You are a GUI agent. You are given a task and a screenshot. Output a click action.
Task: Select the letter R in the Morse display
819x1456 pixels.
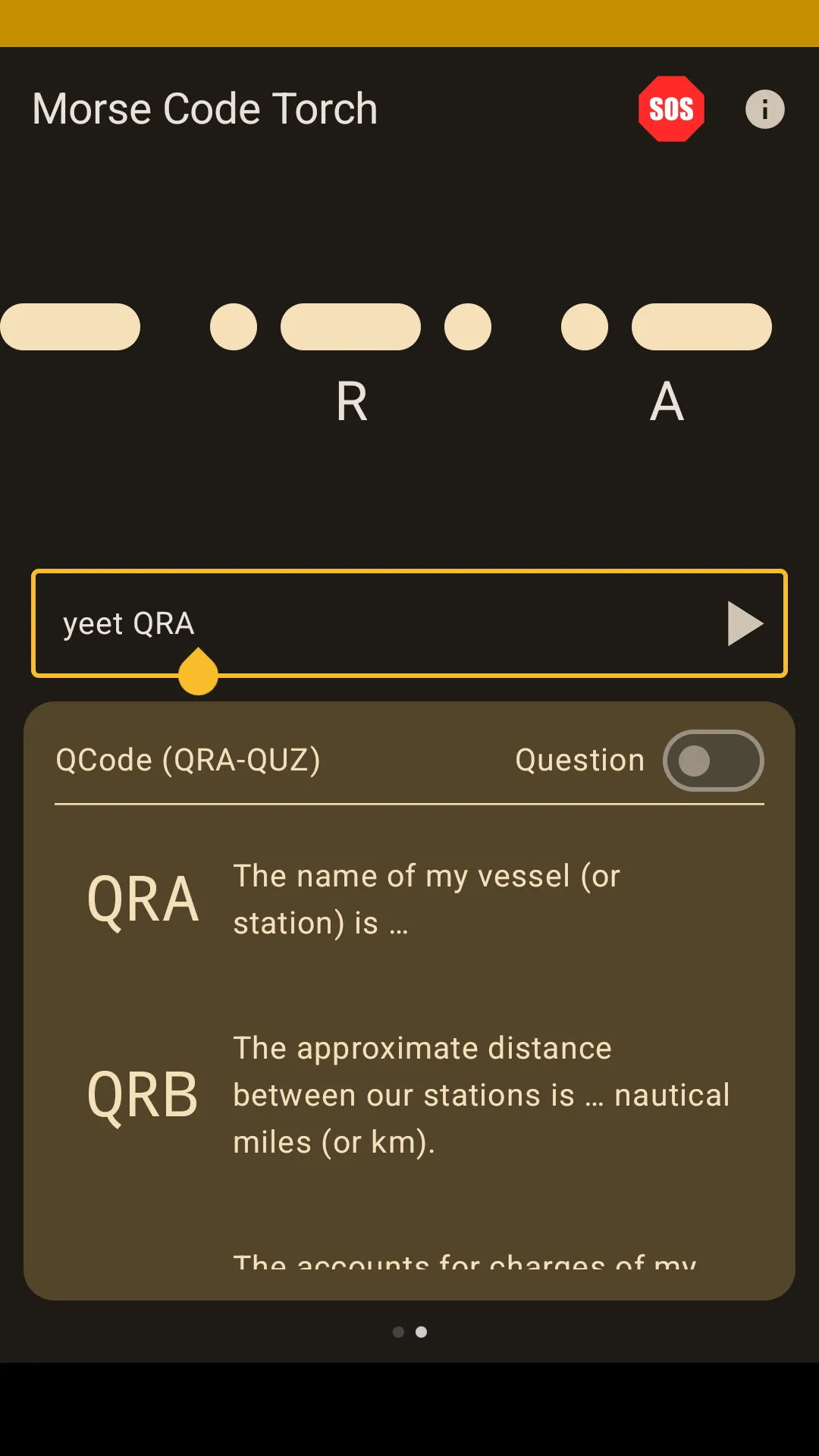[x=350, y=400]
